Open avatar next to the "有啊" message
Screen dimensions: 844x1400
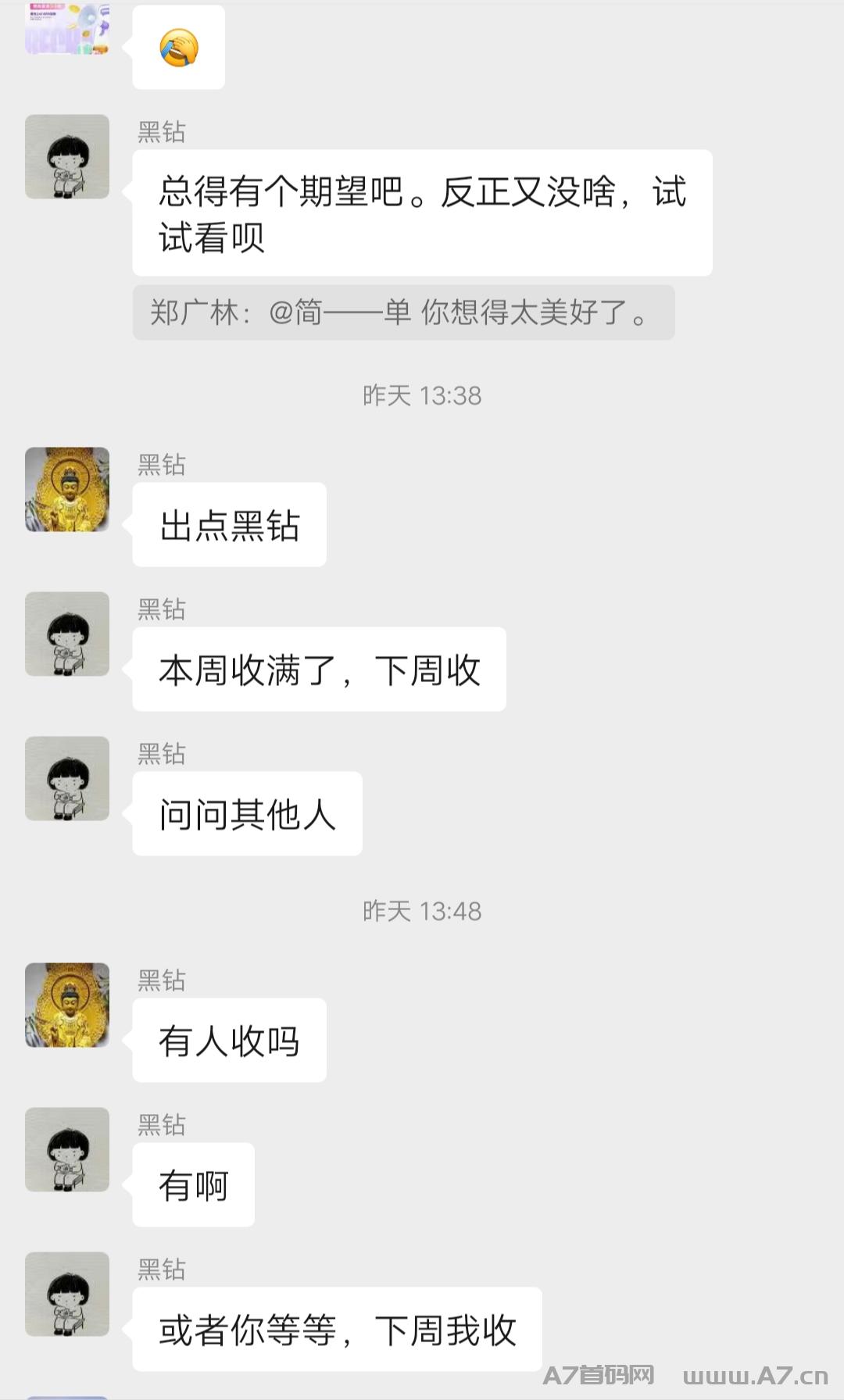coord(67,1149)
